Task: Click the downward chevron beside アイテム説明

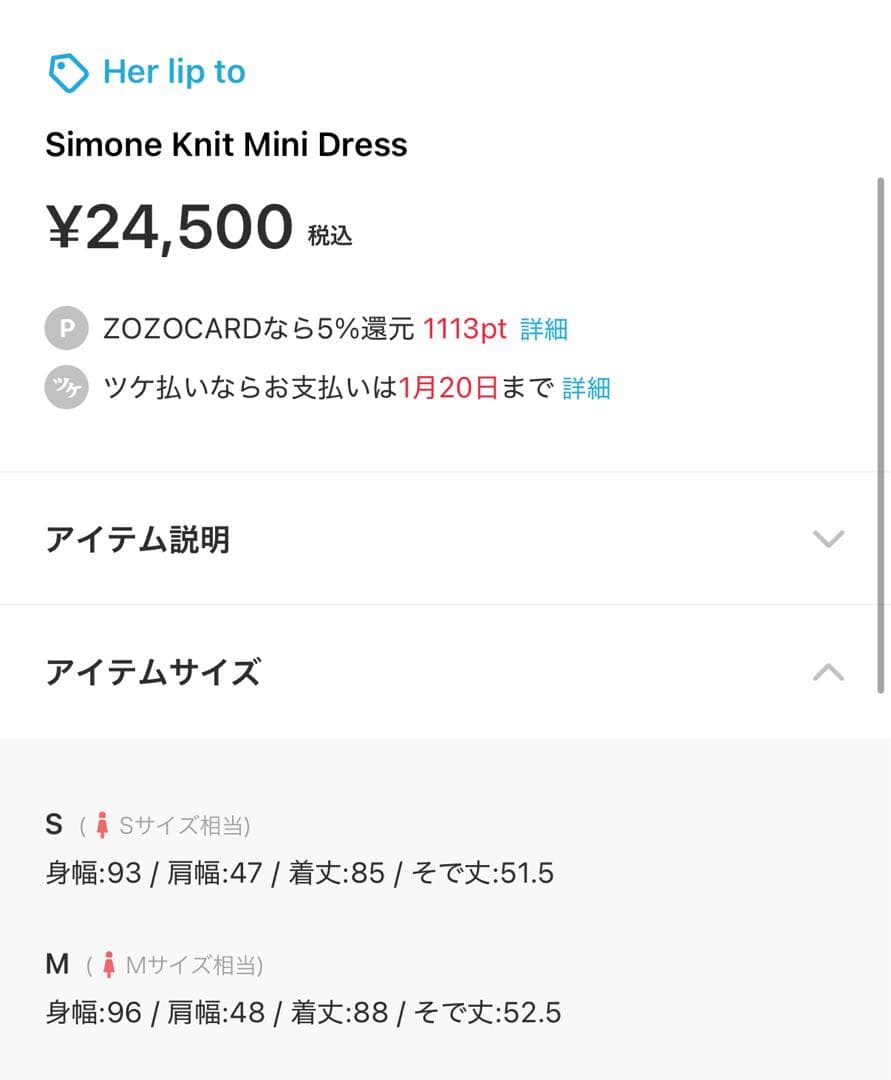Action: tap(828, 539)
